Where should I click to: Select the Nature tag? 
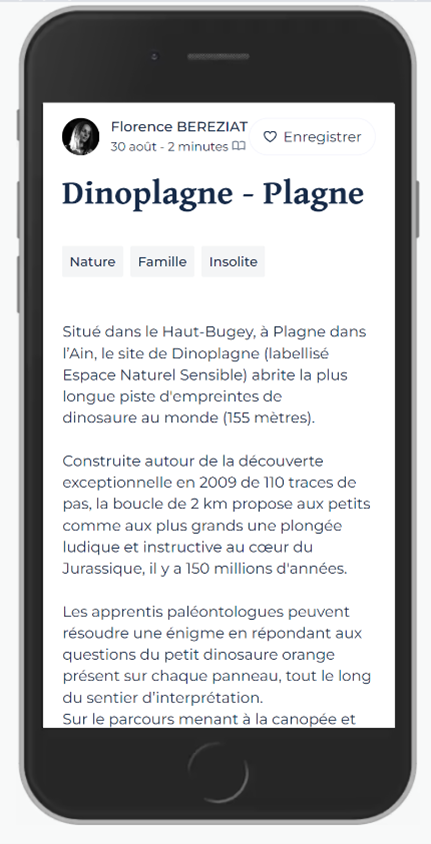[x=93, y=262]
